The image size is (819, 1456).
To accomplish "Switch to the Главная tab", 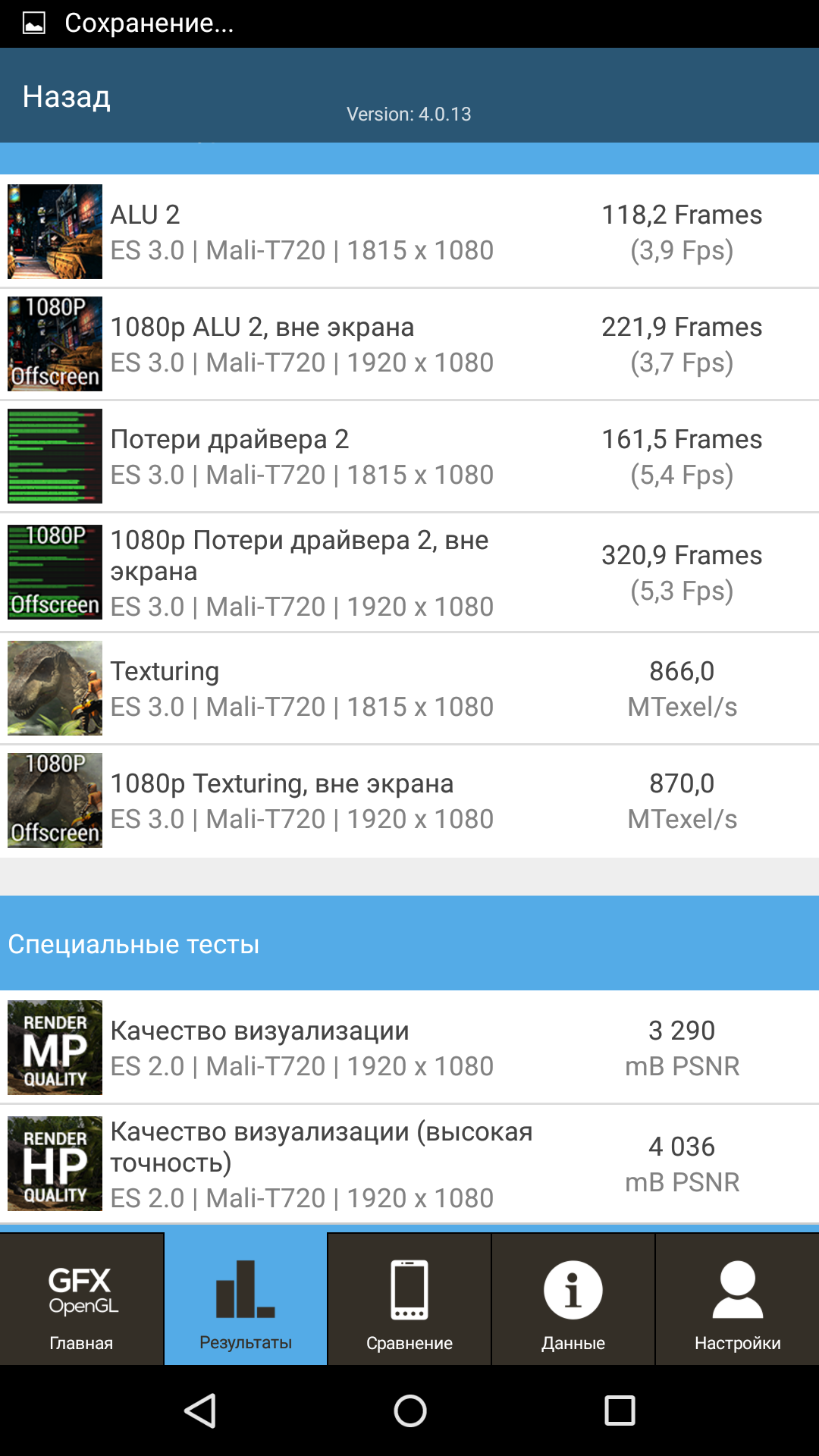I will tap(81, 1299).
